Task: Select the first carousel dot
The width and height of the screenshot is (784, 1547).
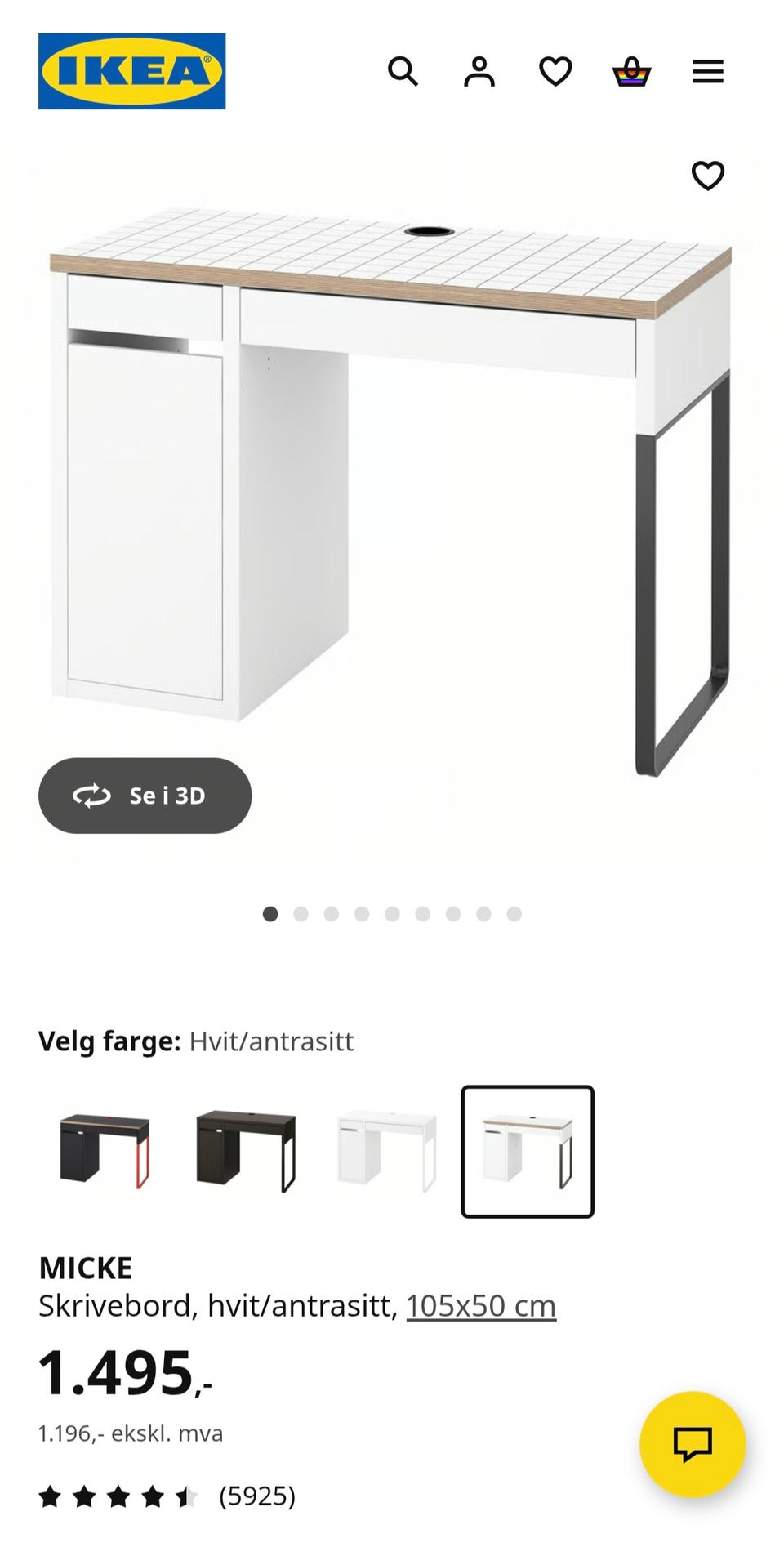Action: click(x=270, y=915)
